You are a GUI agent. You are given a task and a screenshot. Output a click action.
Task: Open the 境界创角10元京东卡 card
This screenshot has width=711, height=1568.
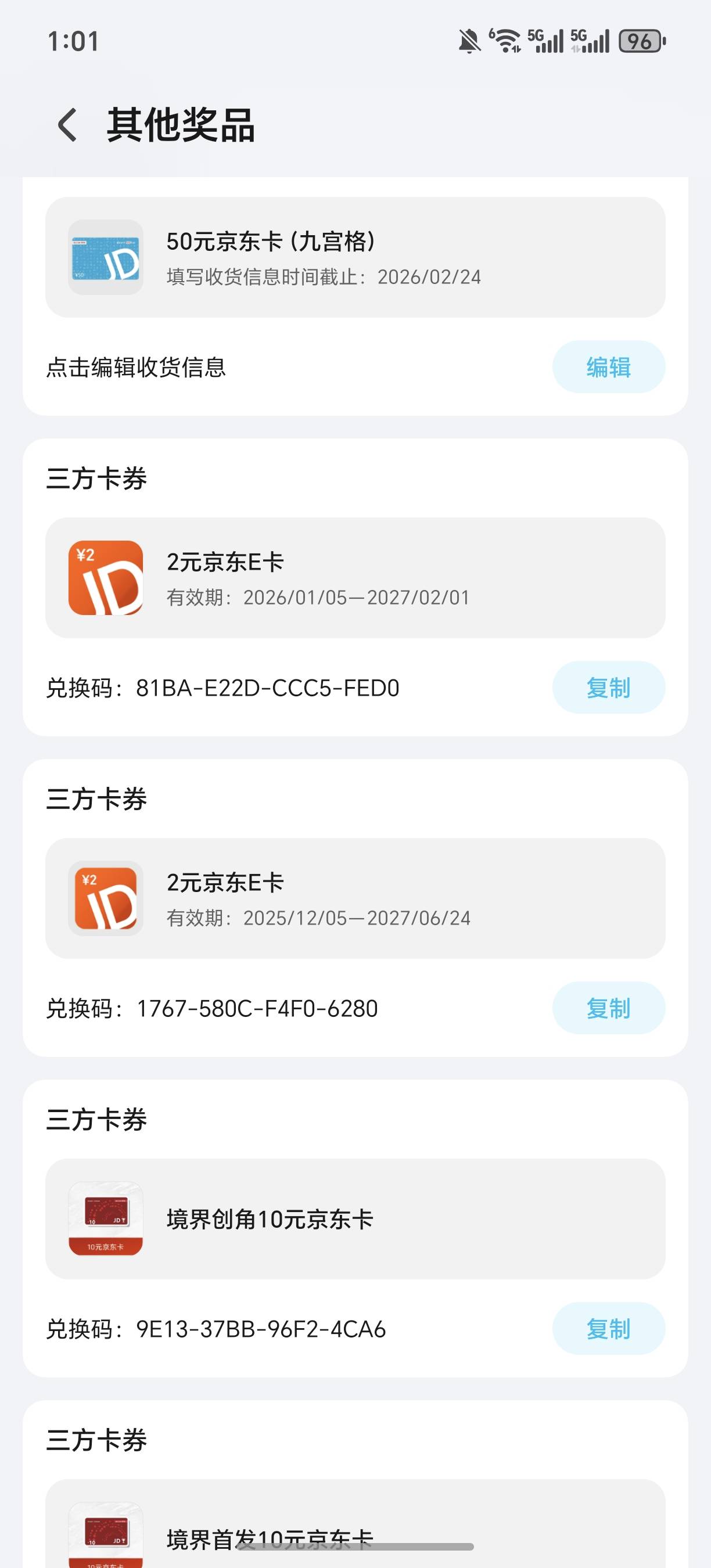click(355, 1218)
